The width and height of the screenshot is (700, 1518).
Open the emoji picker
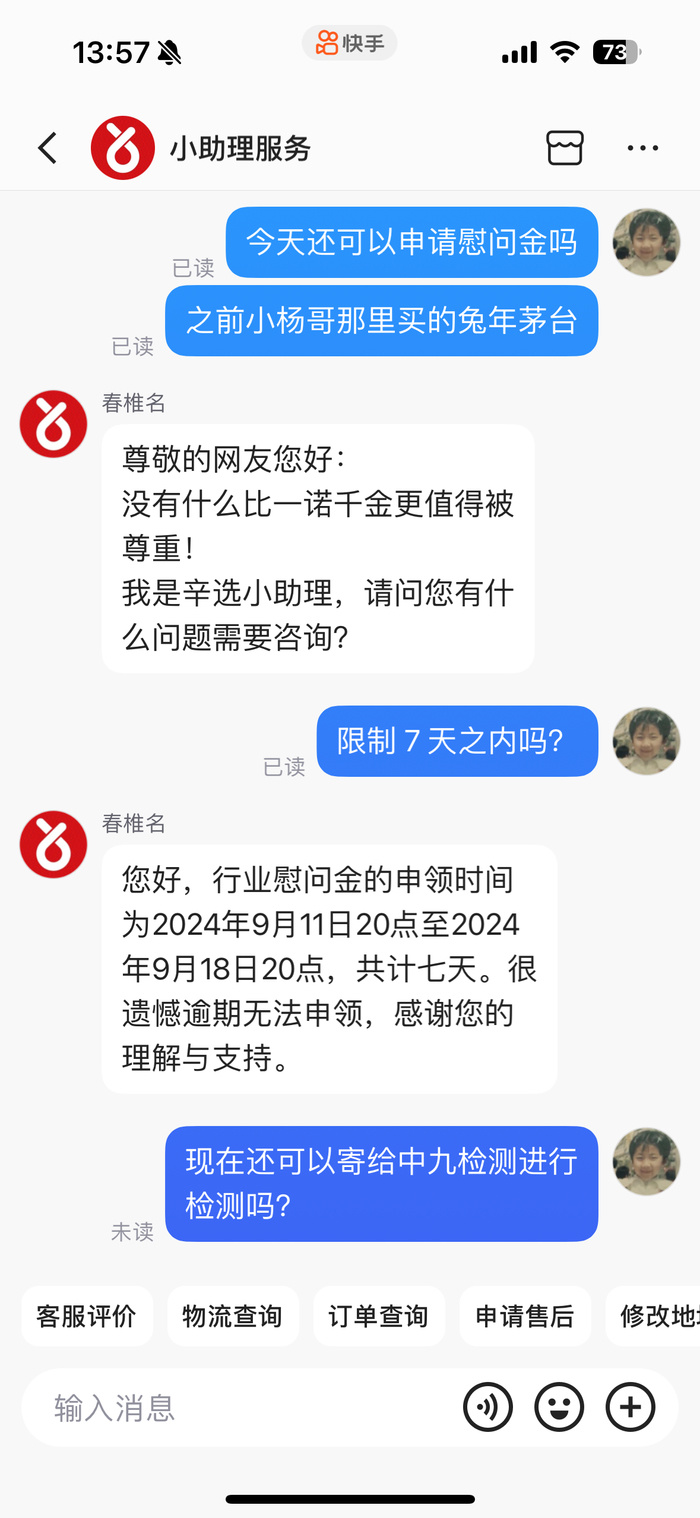(559, 1408)
